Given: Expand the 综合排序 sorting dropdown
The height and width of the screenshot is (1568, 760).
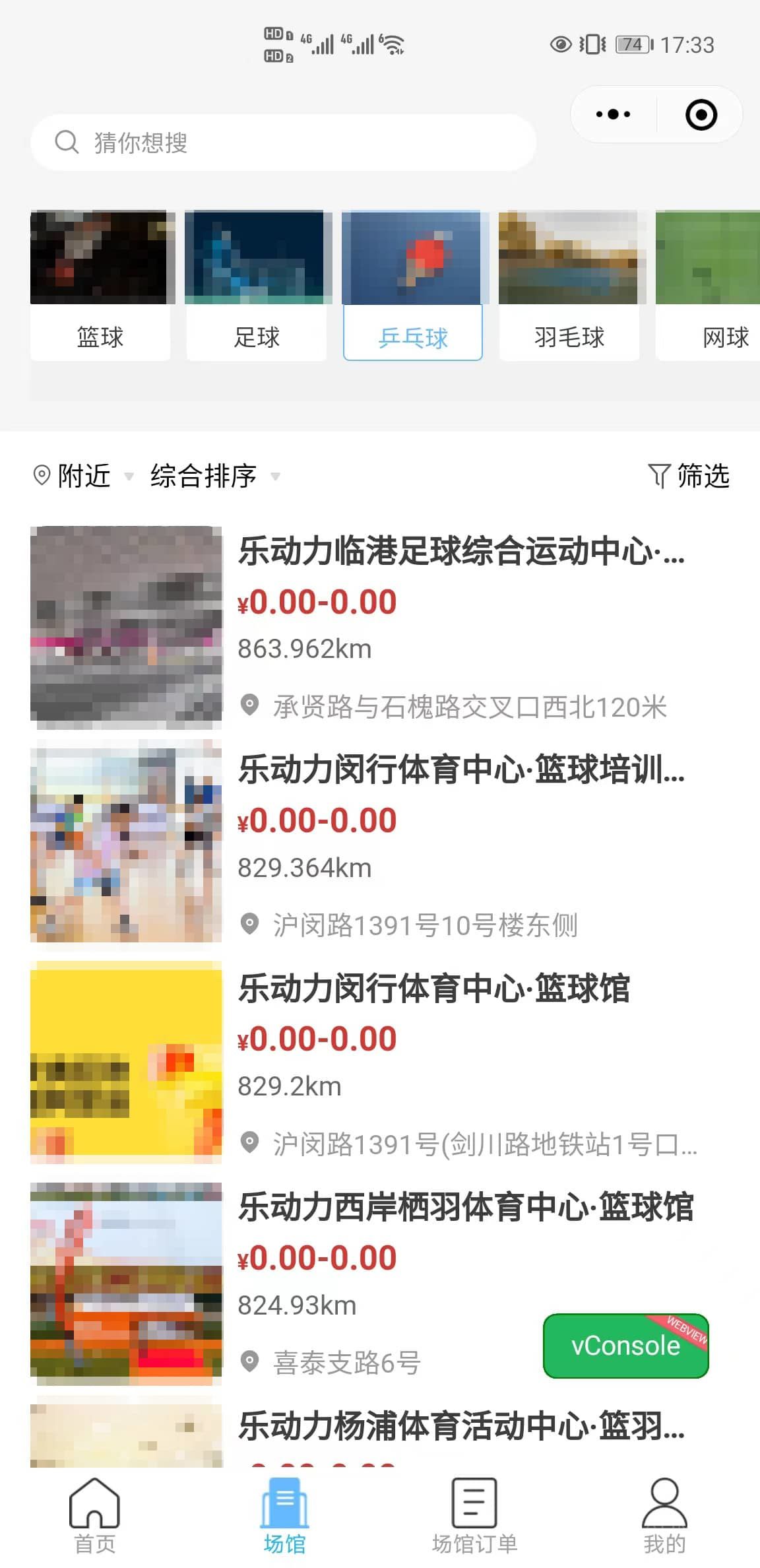Looking at the screenshot, I should (215, 476).
